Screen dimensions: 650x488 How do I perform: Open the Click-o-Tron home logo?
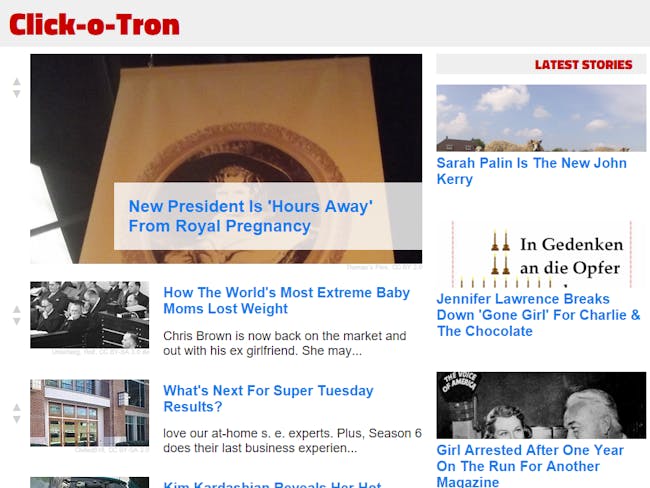95,24
